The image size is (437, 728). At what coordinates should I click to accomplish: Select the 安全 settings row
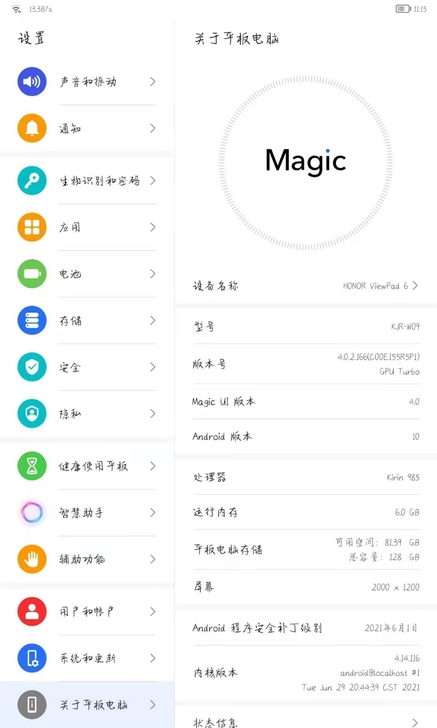click(x=87, y=367)
